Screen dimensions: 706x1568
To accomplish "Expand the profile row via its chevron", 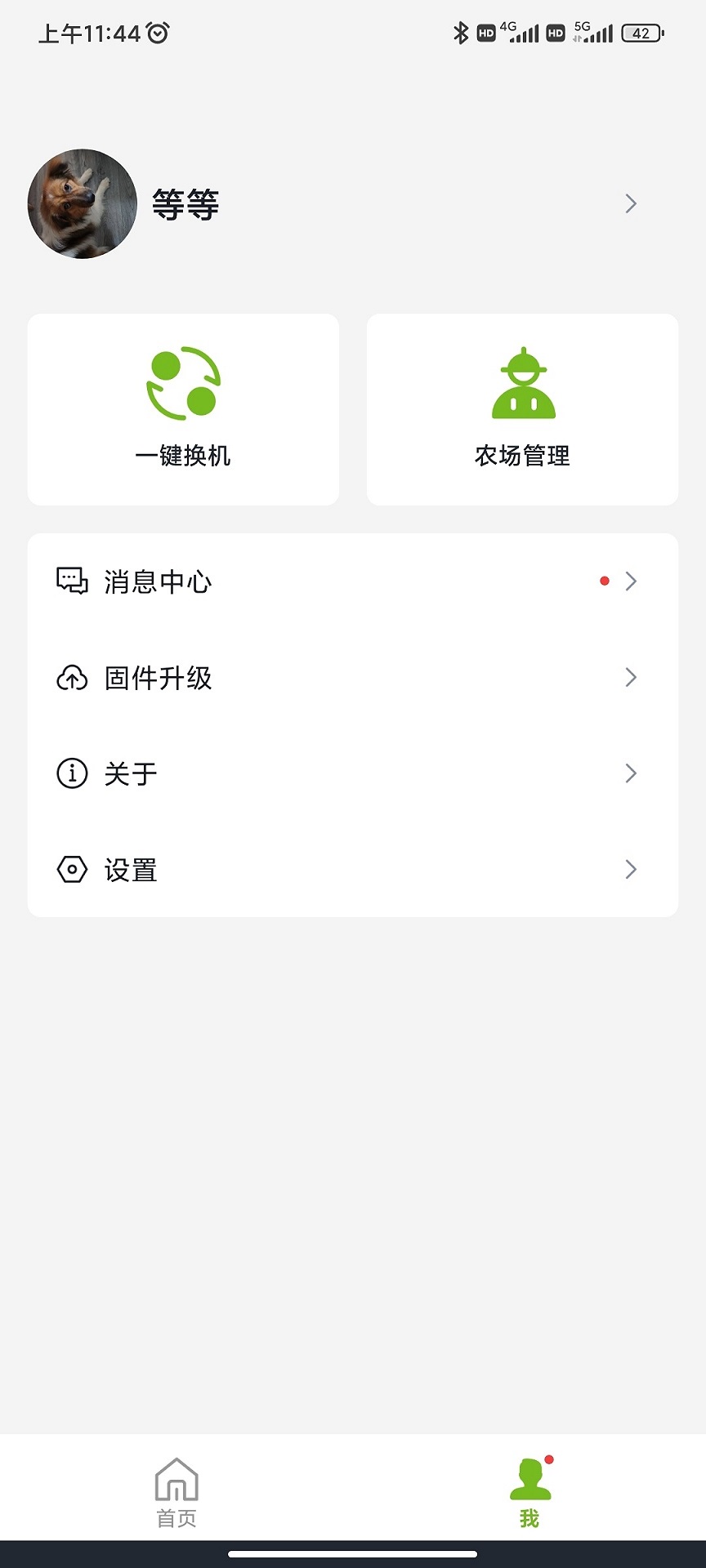I will (x=630, y=203).
